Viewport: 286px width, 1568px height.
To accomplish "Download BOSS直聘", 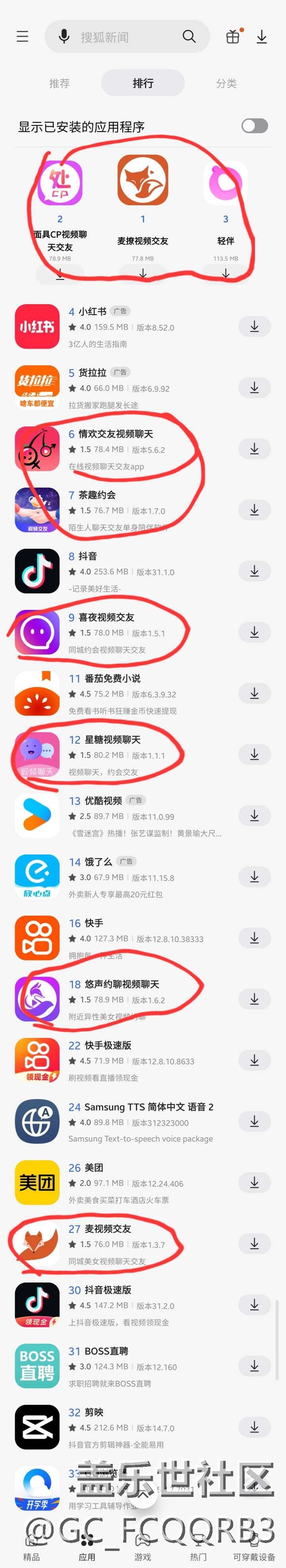I will [x=254, y=1366].
